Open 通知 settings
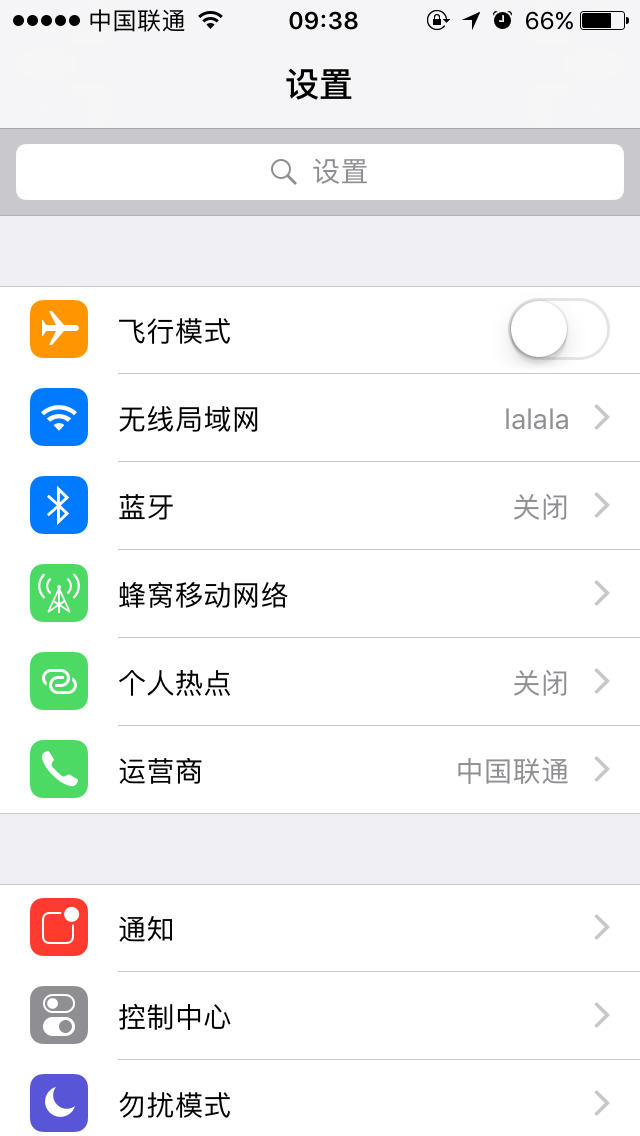 [320, 927]
